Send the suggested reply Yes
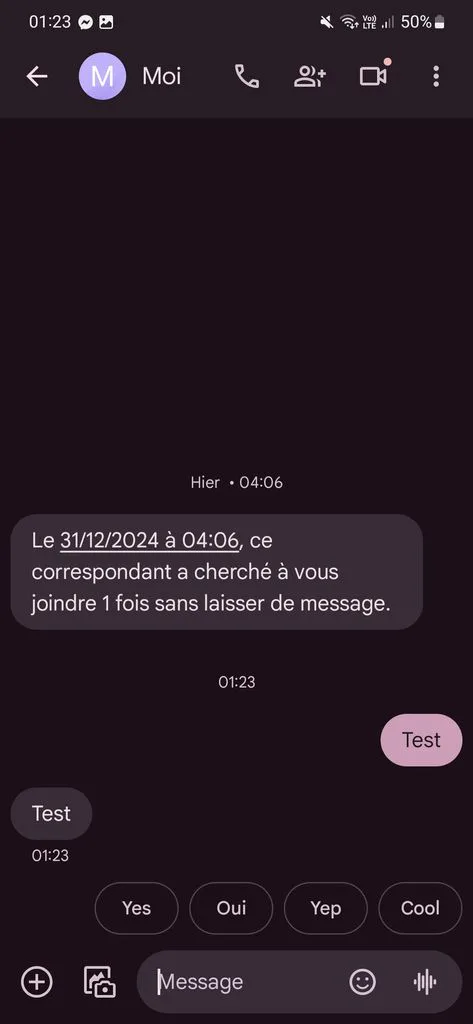473x1024 pixels. click(137, 908)
